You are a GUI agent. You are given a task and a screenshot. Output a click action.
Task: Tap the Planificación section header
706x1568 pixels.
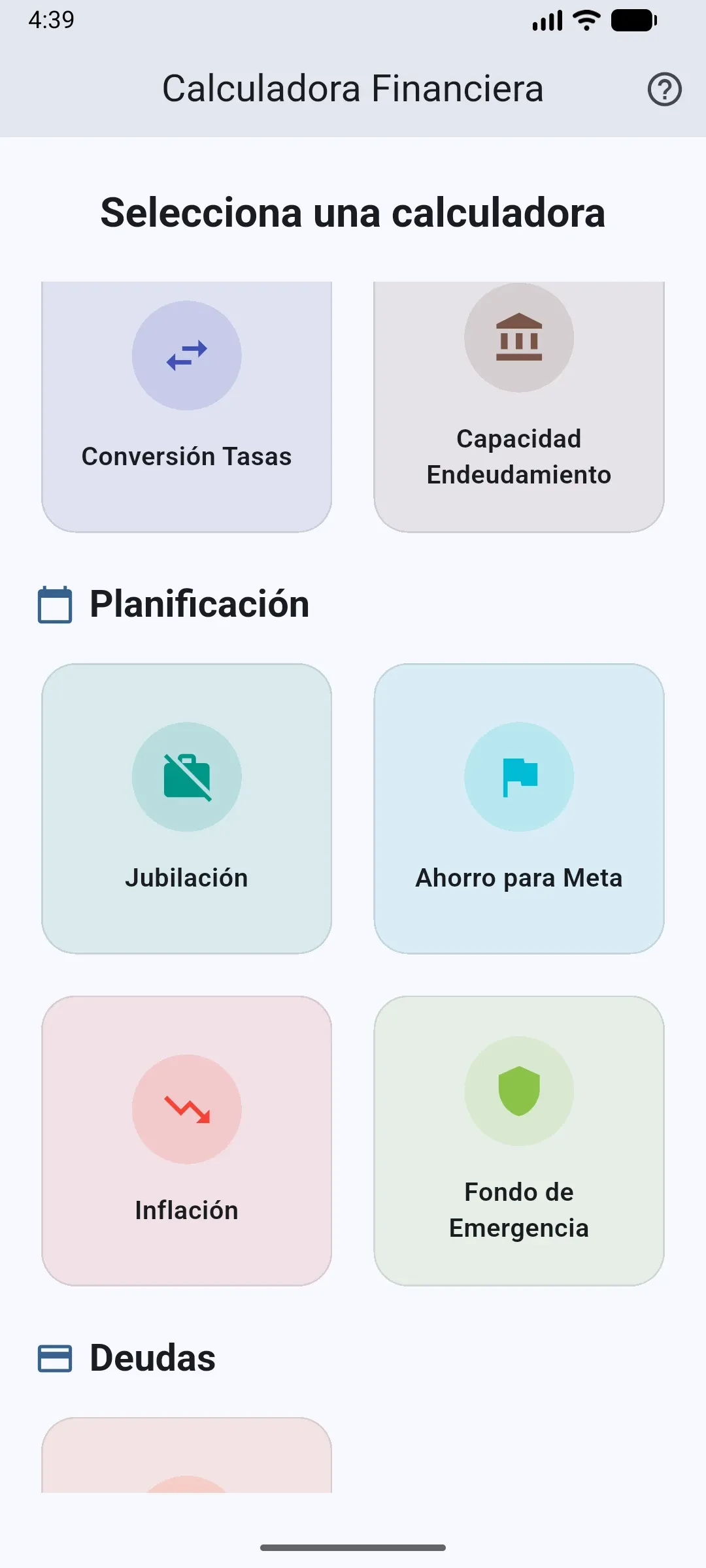coord(199,604)
